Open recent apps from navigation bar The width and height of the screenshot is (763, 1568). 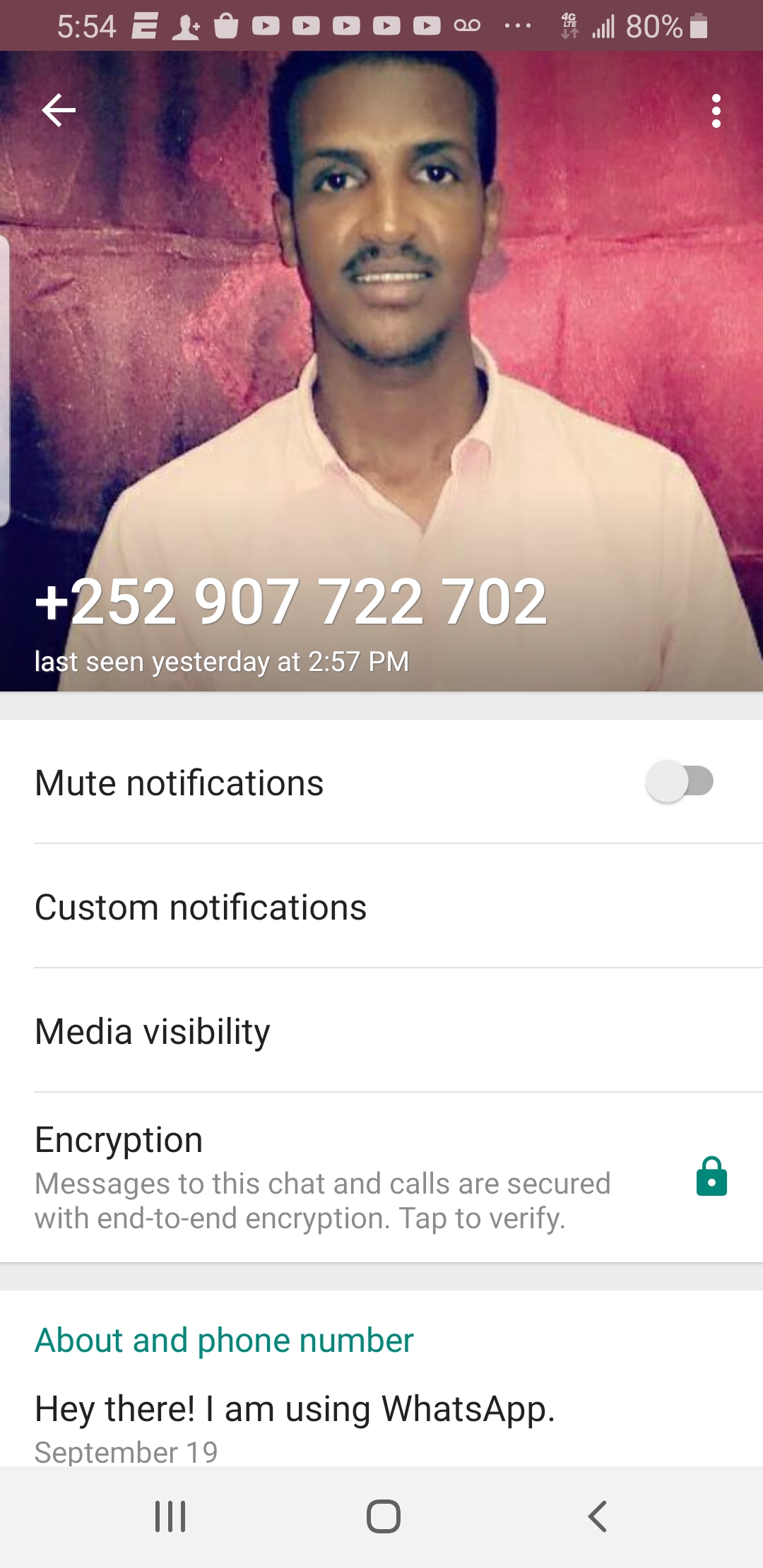pos(170,1516)
